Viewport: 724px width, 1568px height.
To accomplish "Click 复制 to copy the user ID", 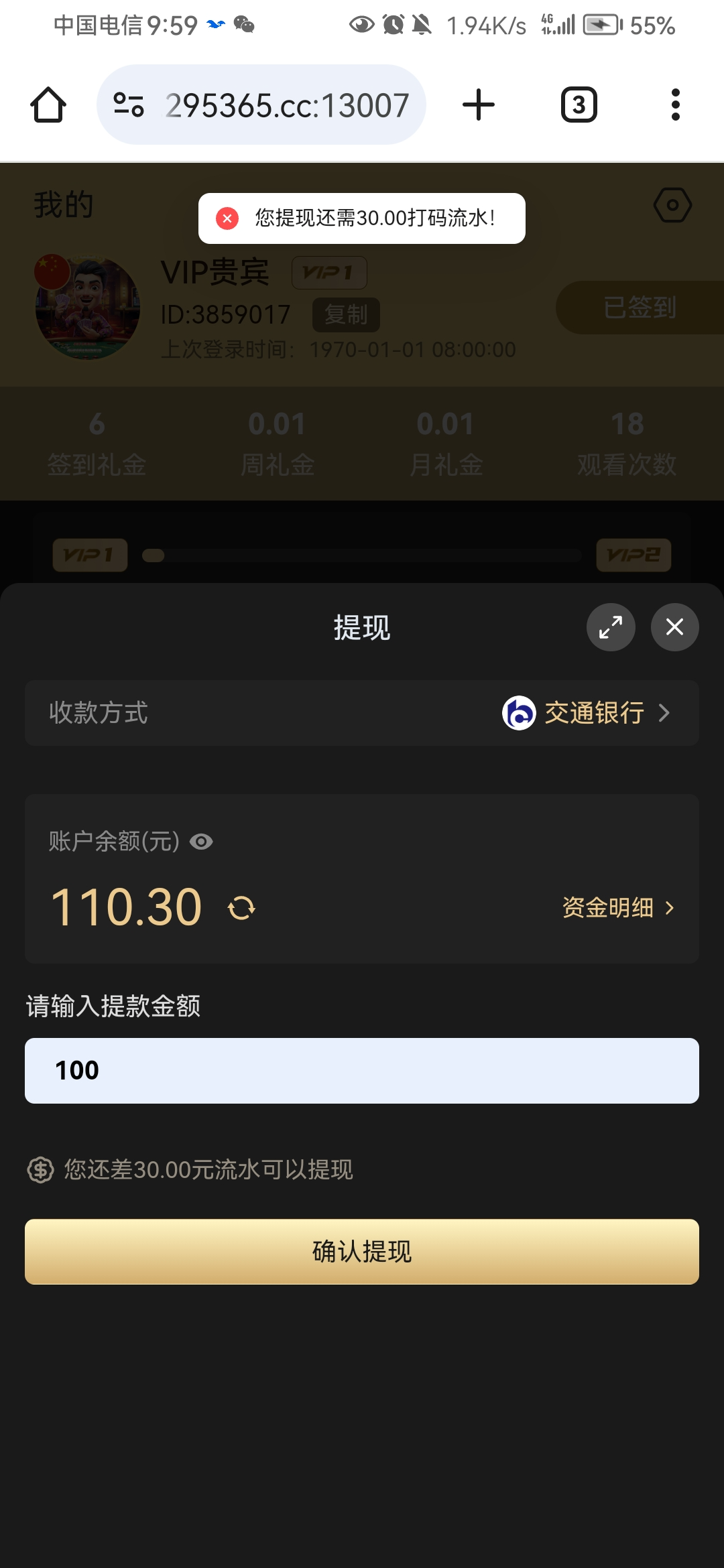I will [x=346, y=314].
